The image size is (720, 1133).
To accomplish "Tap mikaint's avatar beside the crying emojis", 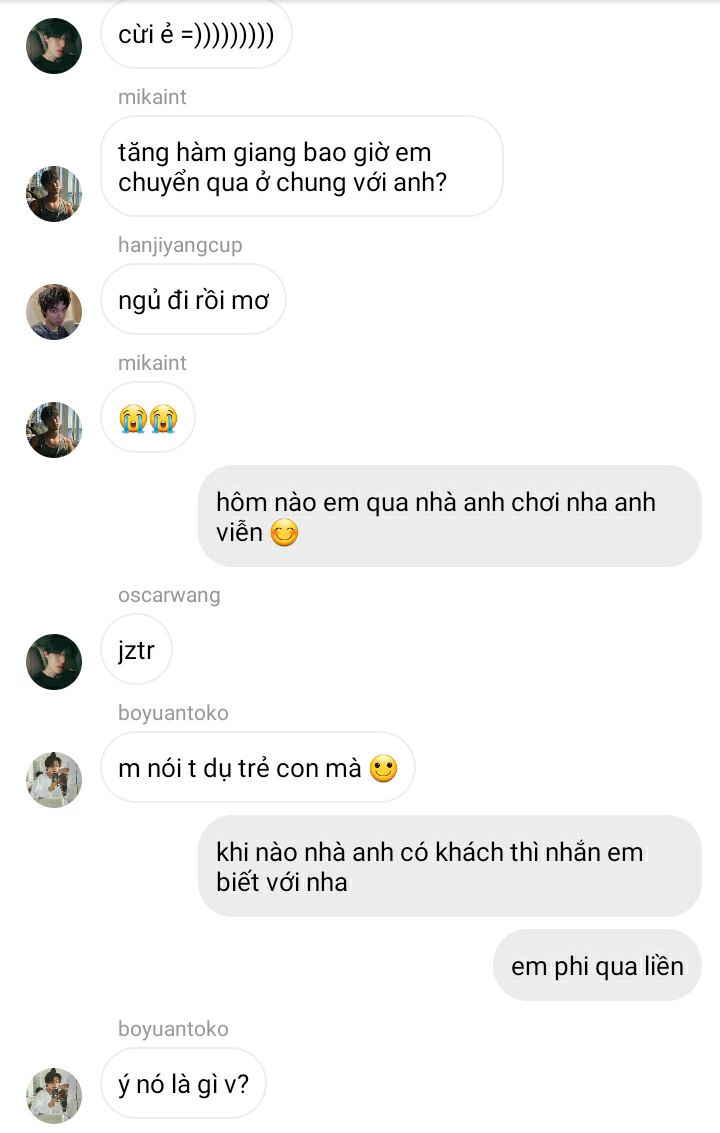I will coord(54,430).
